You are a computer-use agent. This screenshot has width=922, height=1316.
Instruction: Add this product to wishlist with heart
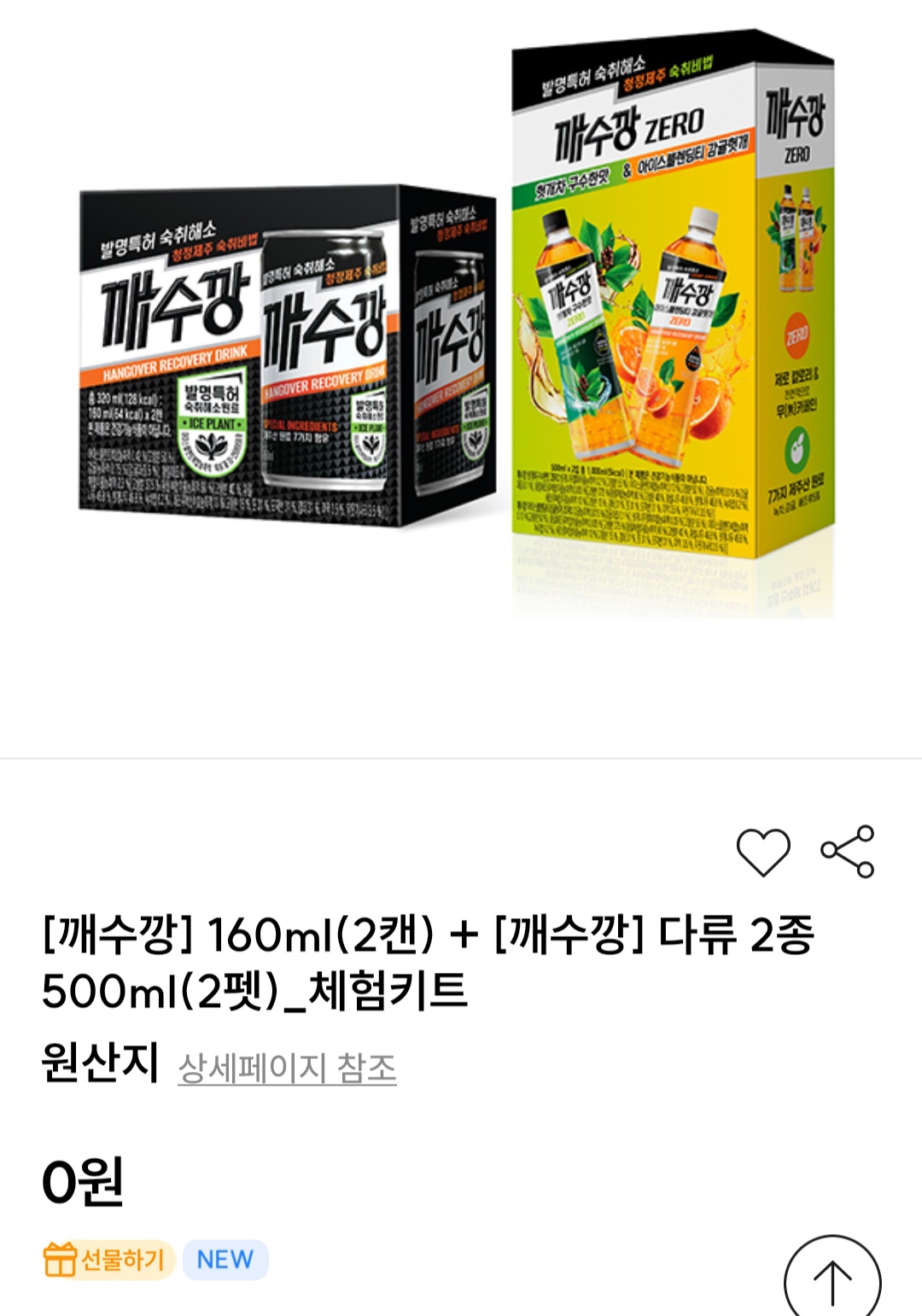click(763, 852)
